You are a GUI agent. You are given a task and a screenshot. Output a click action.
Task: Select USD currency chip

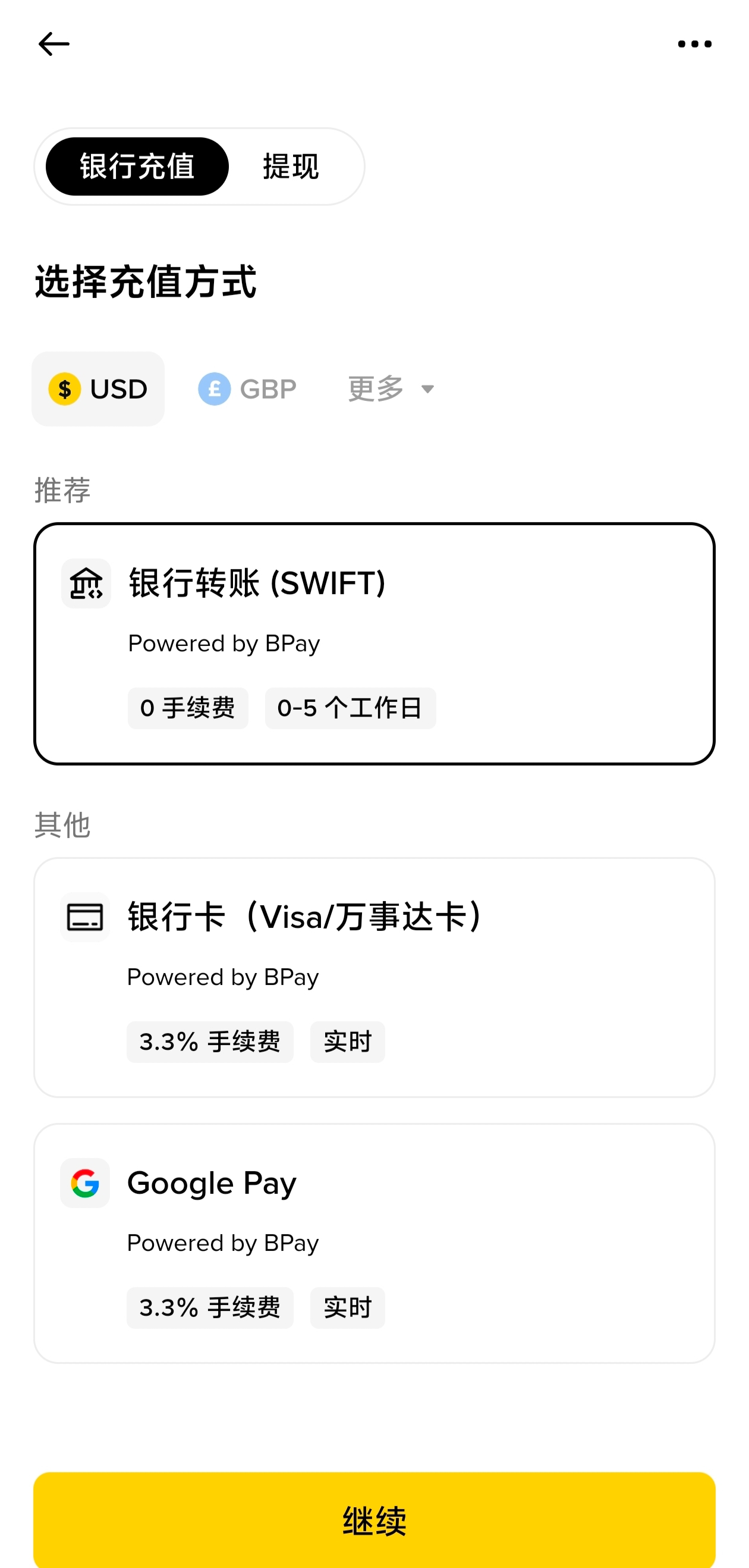98,389
